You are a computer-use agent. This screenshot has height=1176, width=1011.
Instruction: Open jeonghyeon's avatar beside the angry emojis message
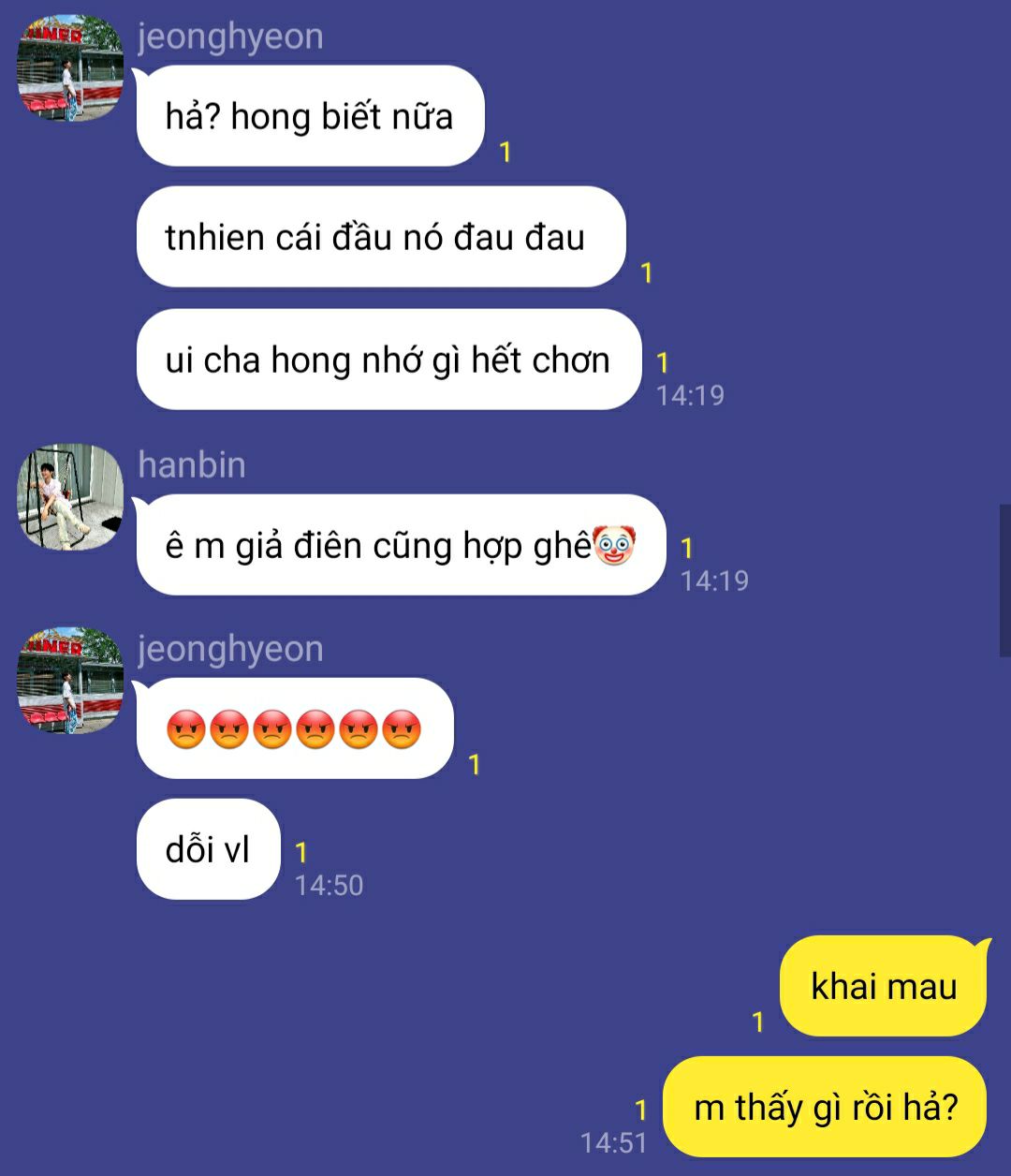tap(70, 681)
